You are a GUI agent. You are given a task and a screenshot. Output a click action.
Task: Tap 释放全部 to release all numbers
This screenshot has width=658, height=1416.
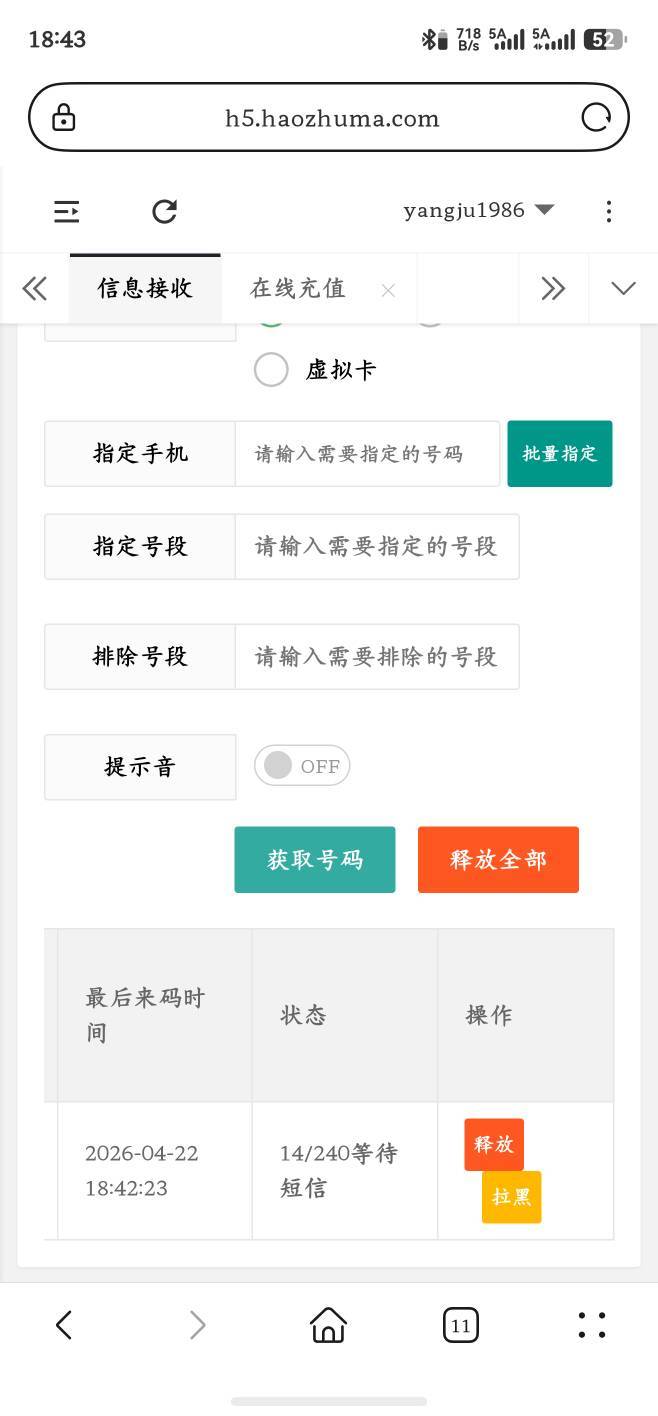[498, 860]
